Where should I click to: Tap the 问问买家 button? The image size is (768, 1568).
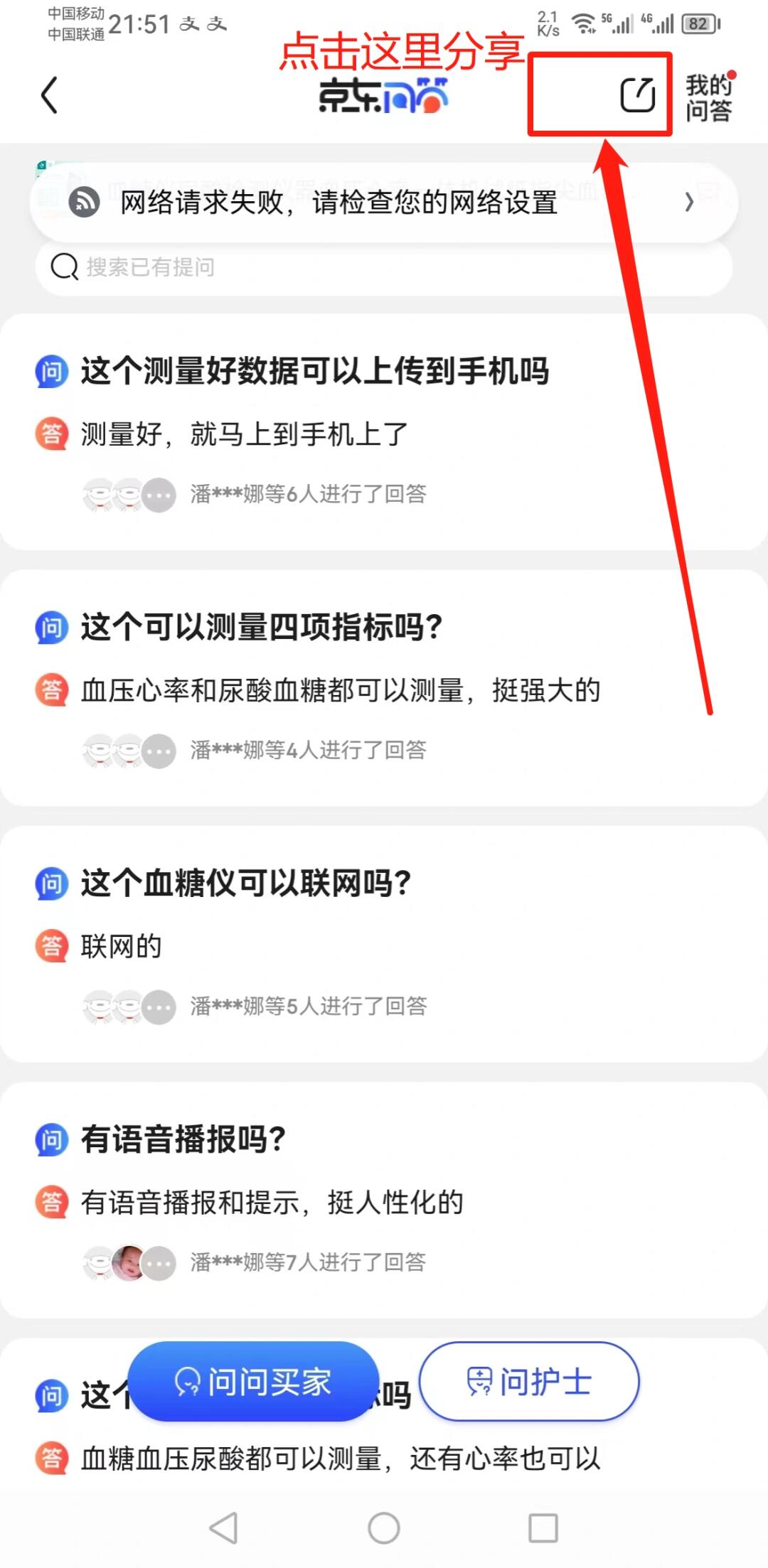click(253, 1382)
